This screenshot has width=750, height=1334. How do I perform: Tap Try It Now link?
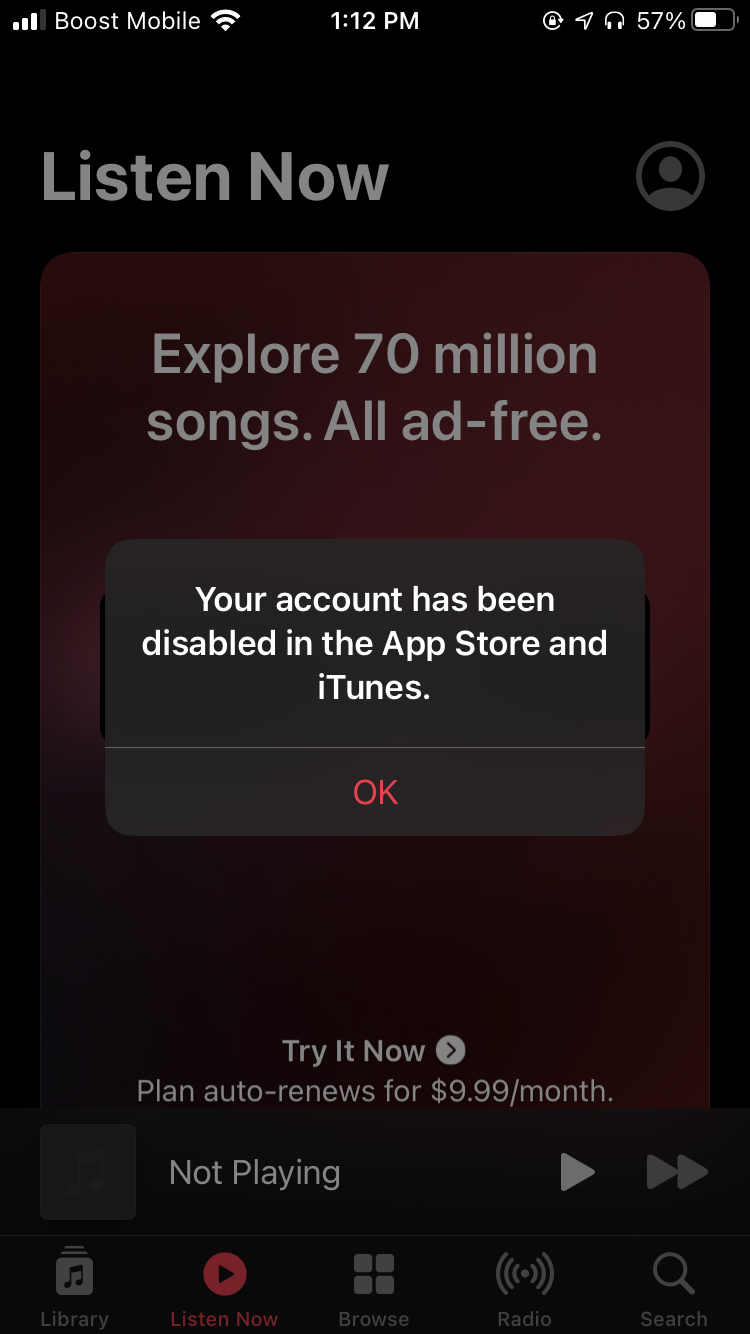pos(373,1051)
